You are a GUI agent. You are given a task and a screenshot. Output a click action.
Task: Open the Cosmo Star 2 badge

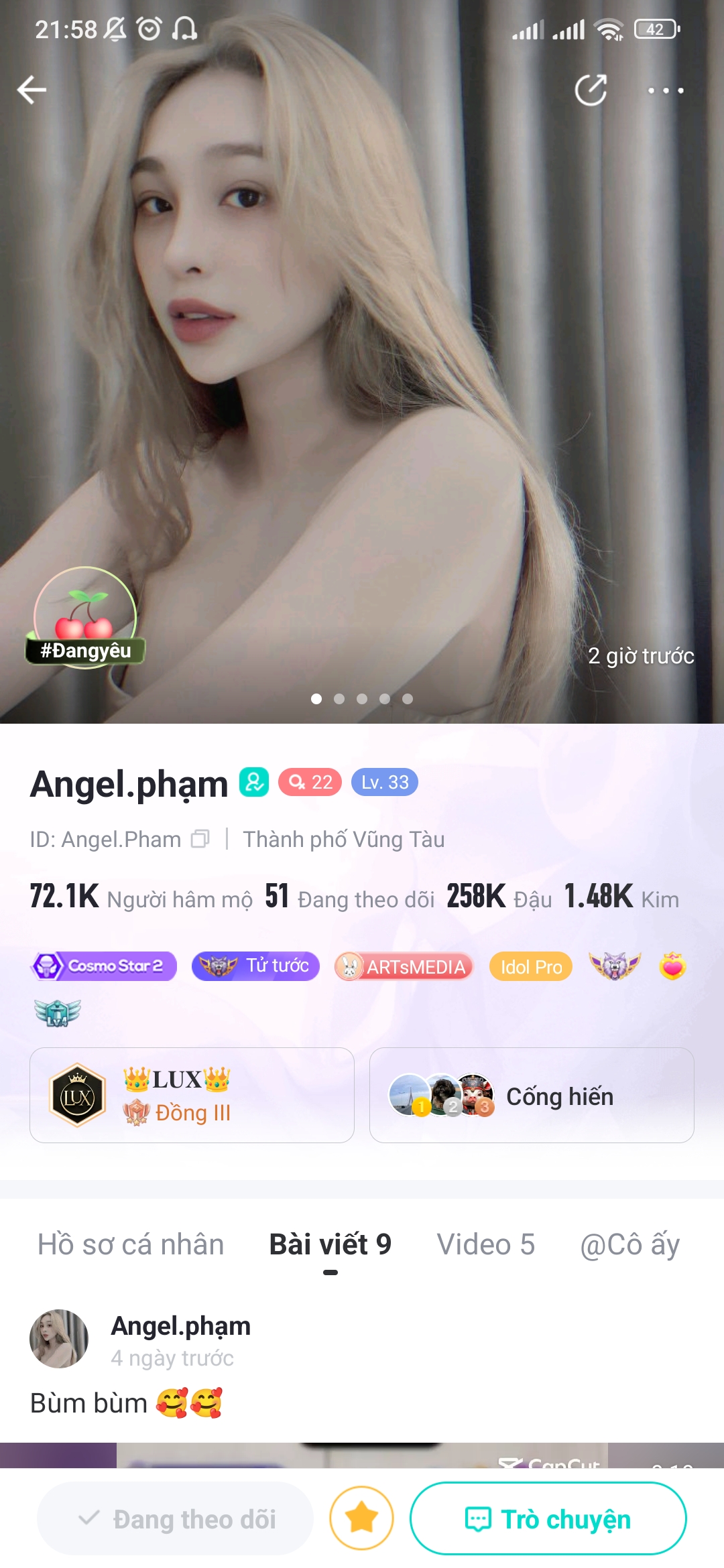click(x=104, y=966)
